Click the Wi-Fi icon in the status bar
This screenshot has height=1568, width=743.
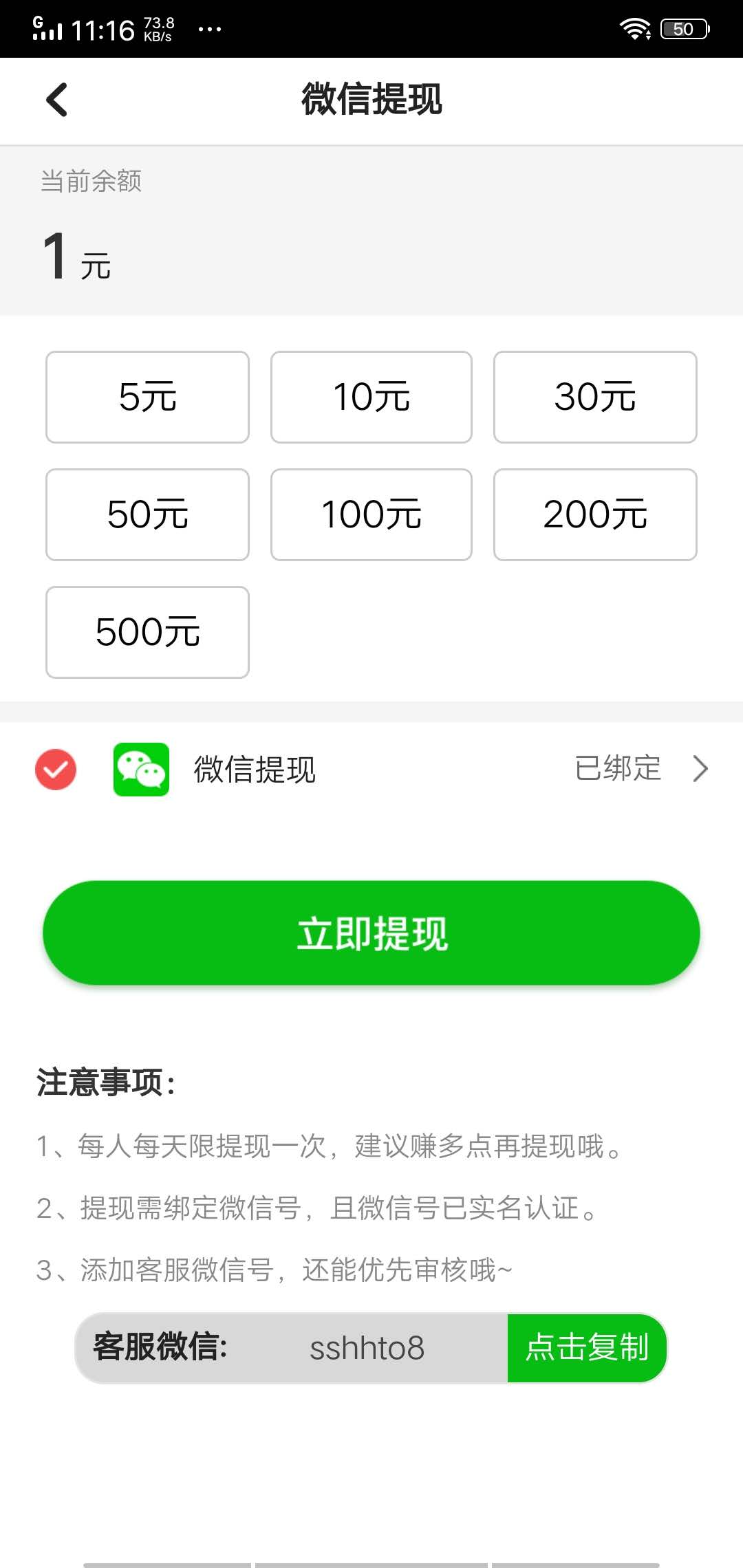634,28
